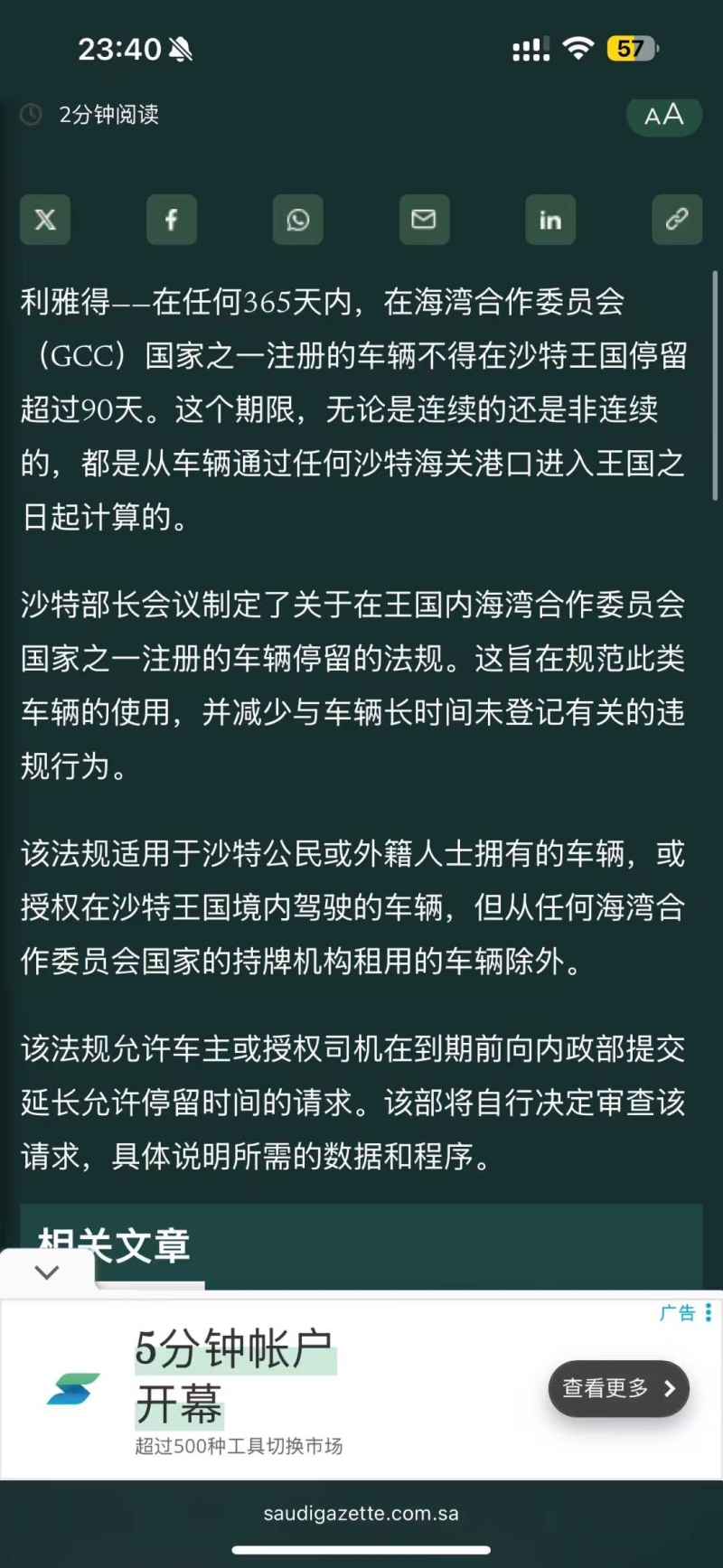Open the AA text size control
Screen dimensions: 723x1568
(663, 116)
